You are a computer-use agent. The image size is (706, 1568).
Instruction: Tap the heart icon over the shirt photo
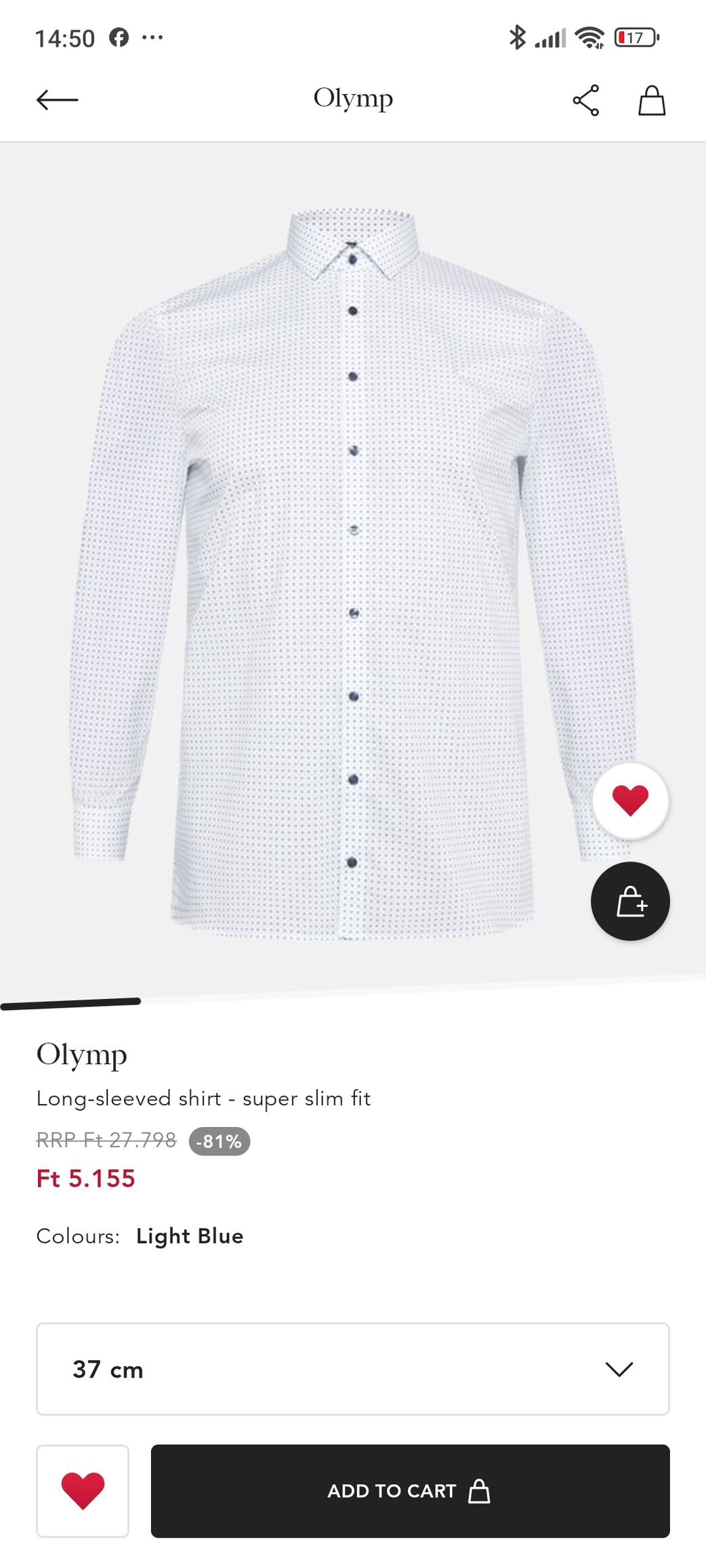coord(630,801)
